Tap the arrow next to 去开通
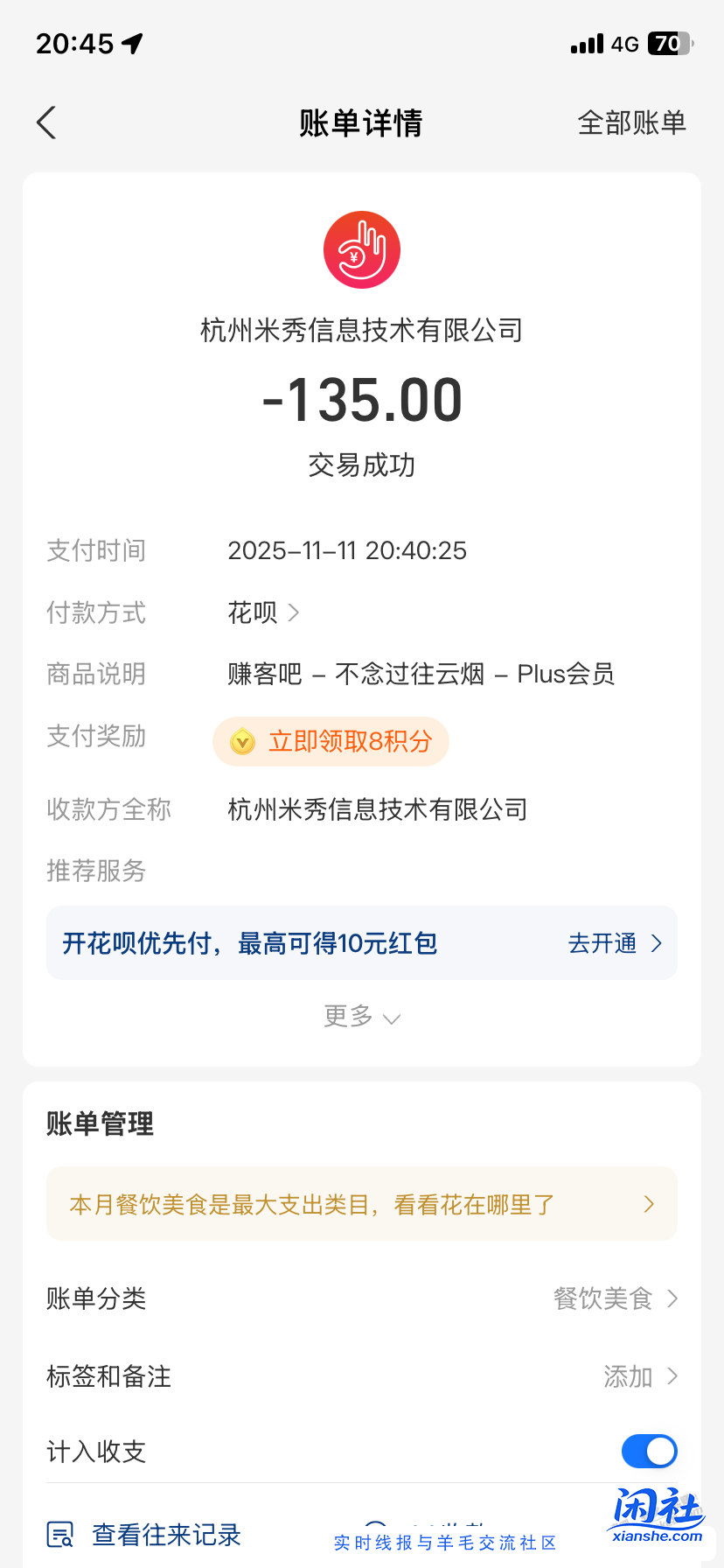This screenshot has height=1568, width=724. 656,943
